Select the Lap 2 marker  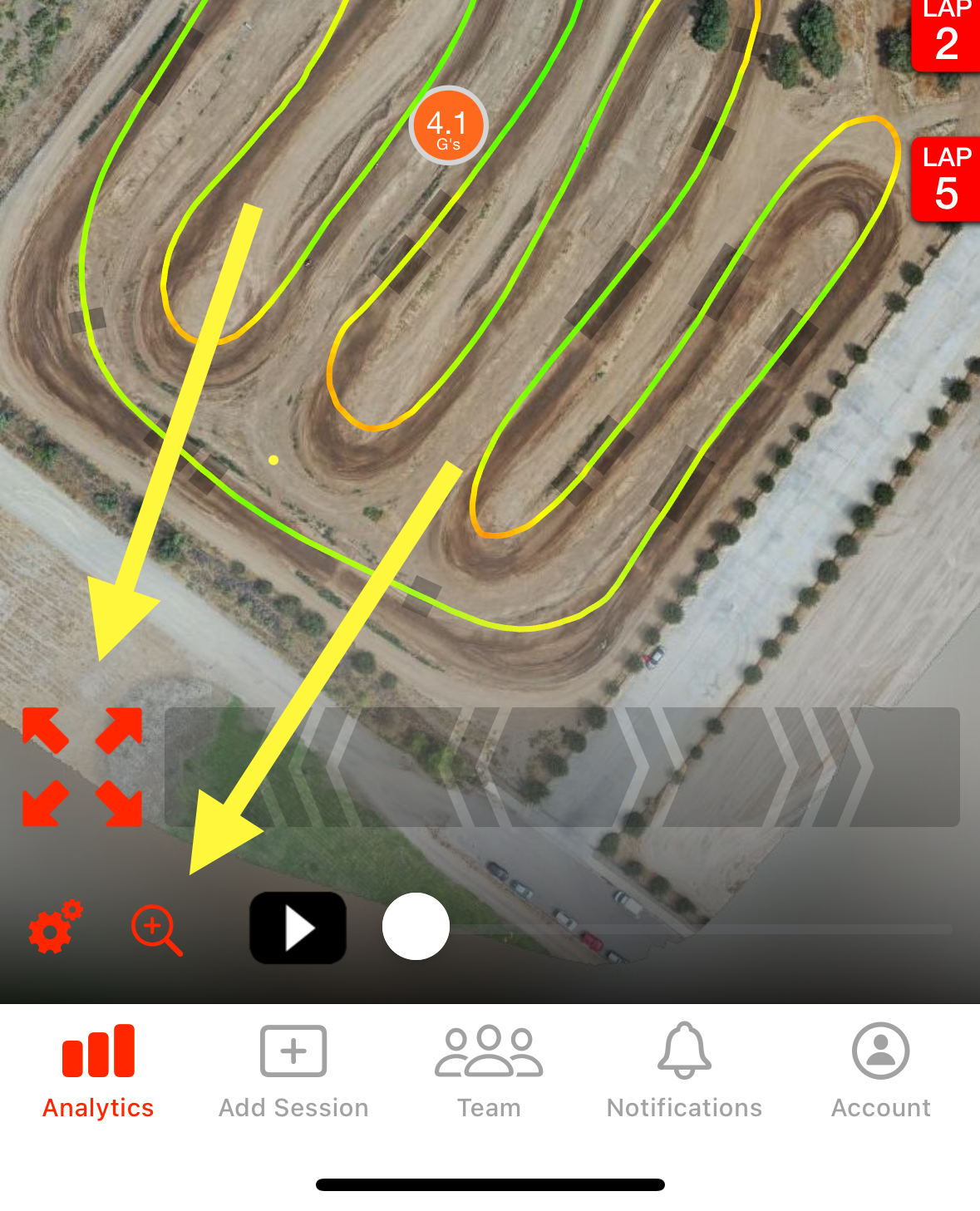pyautogui.click(x=946, y=35)
